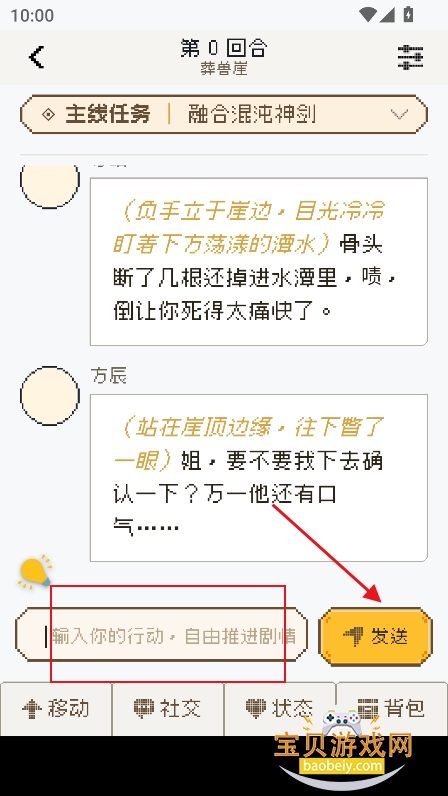Tap 方辰's avatar
This screenshot has width=448, height=796.
(x=50, y=396)
